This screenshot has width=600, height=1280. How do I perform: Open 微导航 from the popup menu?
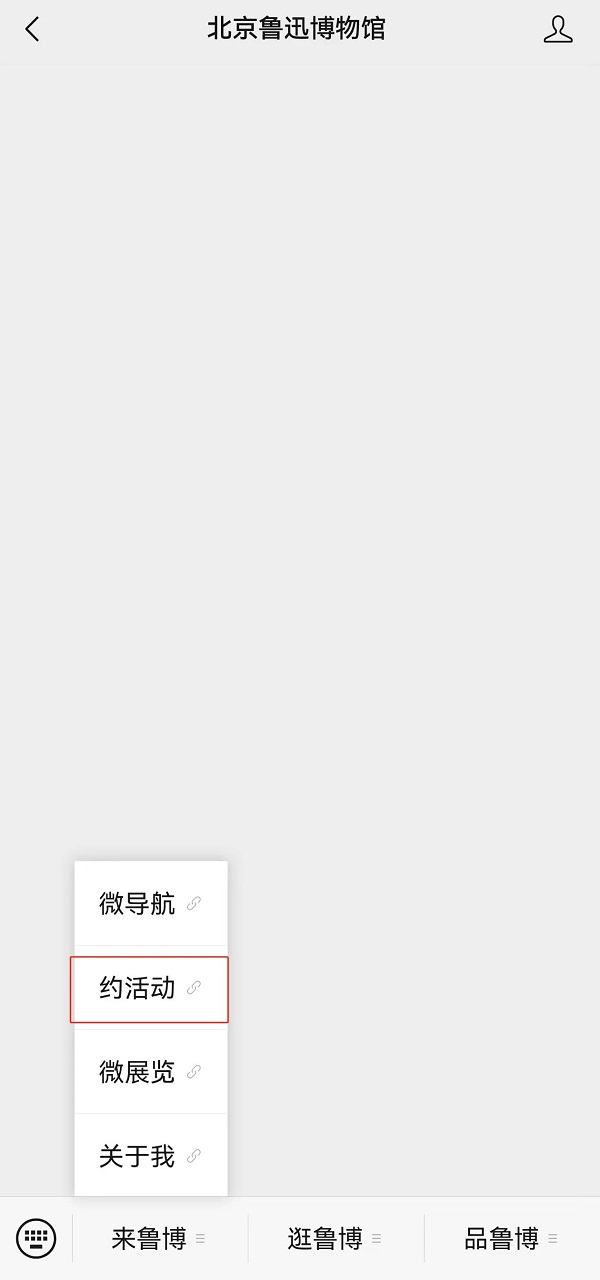pyautogui.click(x=150, y=904)
